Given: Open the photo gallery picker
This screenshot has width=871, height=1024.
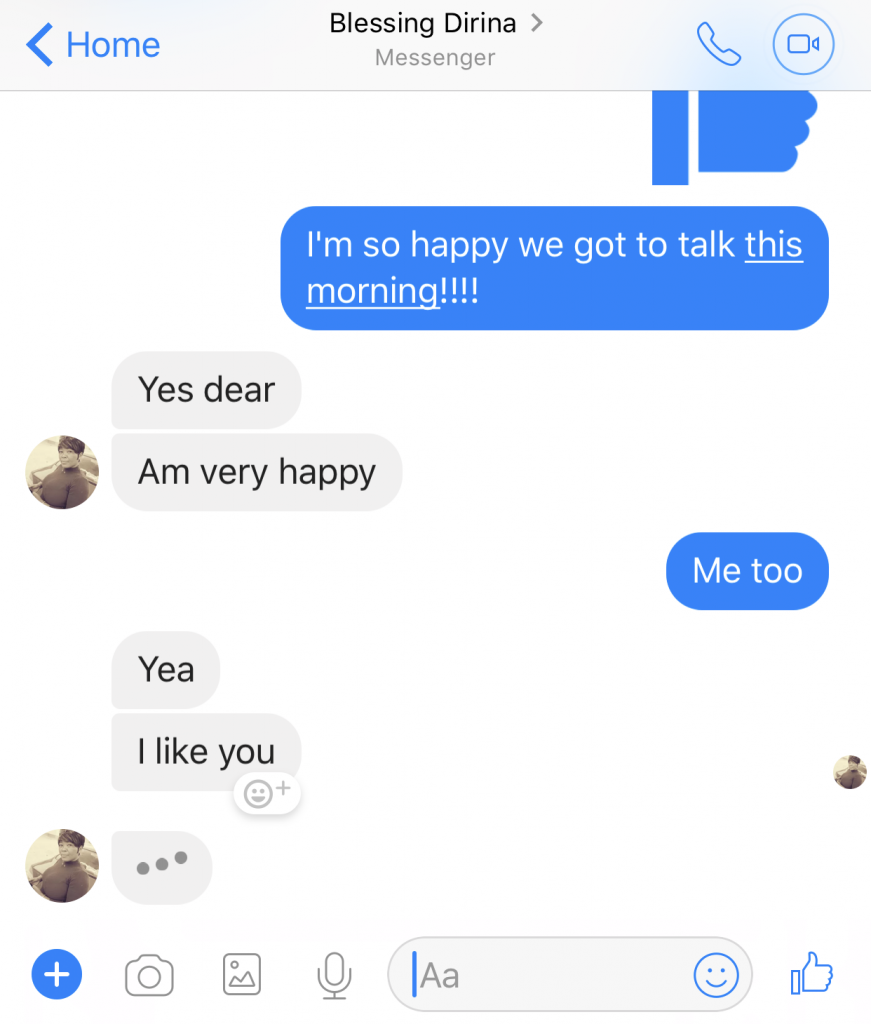Looking at the screenshot, I should pyautogui.click(x=241, y=974).
